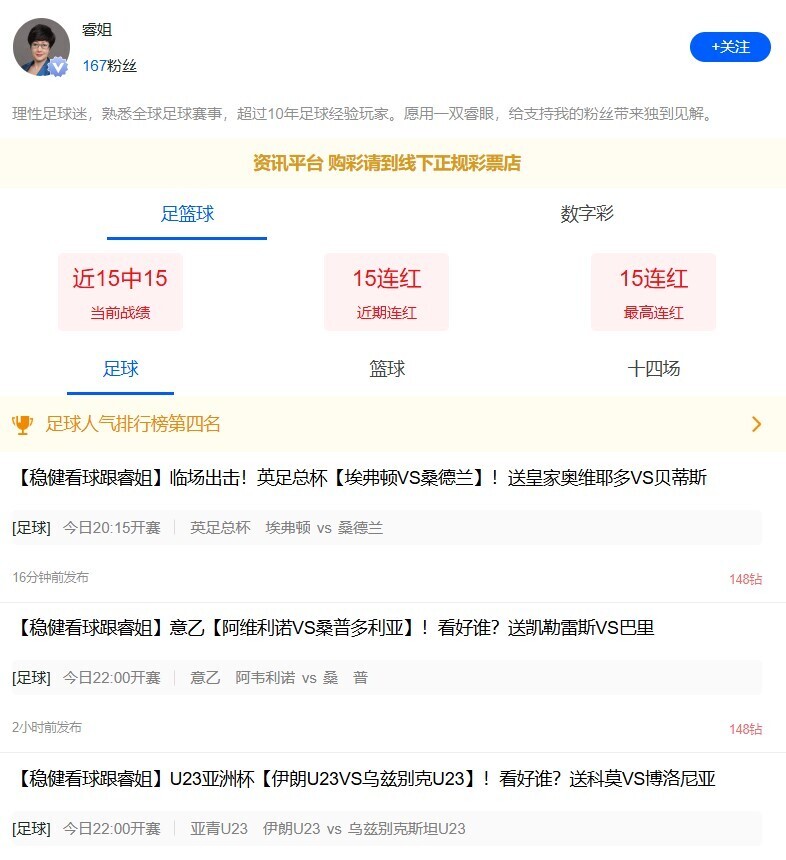Open the 阿维利诺VS桑普多利亚 意乙 article
The width and height of the screenshot is (786, 860).
(x=336, y=628)
